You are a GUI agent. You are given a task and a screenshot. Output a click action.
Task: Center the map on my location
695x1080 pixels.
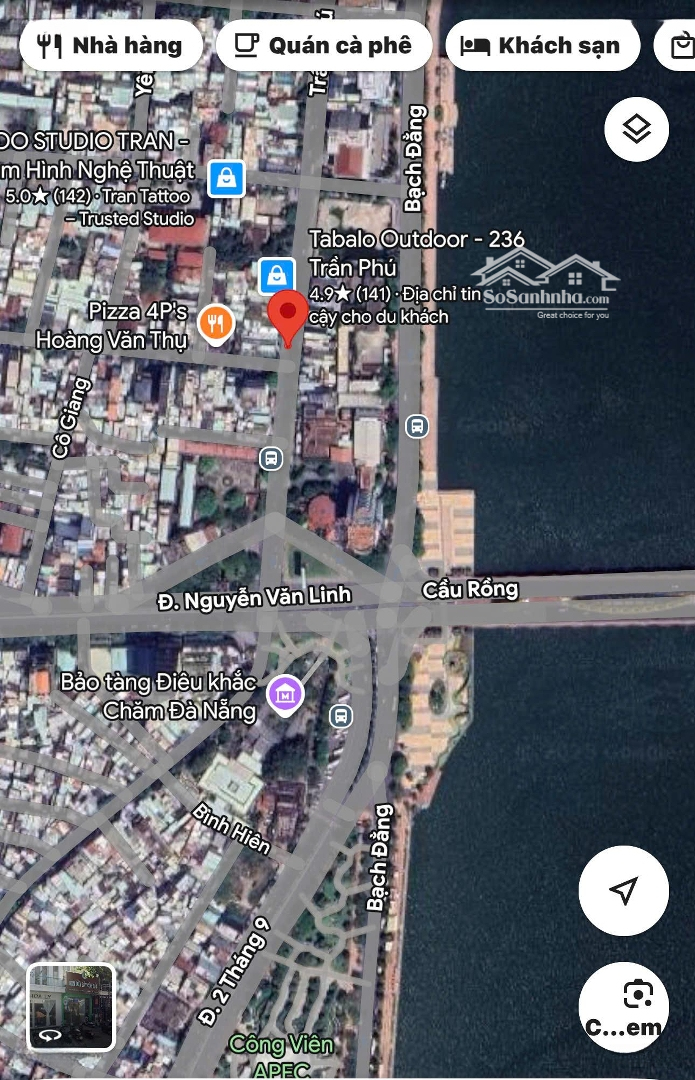click(x=623, y=891)
